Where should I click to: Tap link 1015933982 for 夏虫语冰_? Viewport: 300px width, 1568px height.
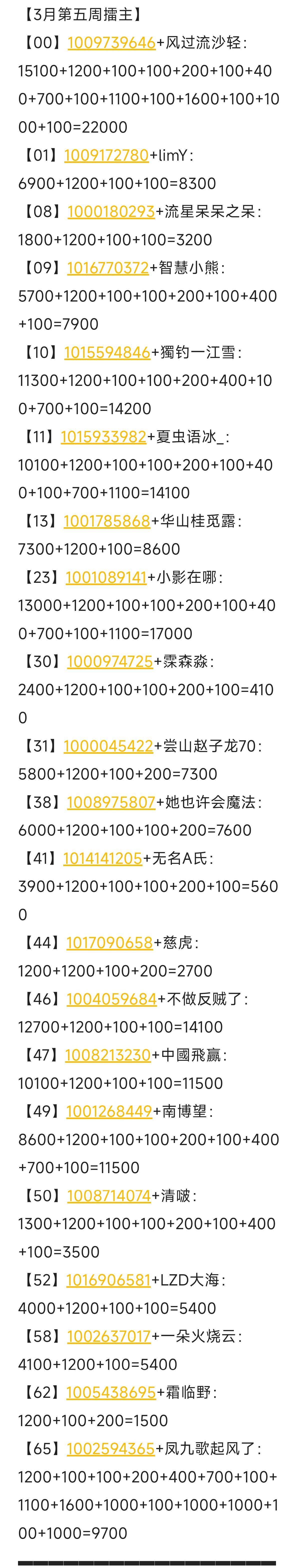pyautogui.click(x=103, y=436)
